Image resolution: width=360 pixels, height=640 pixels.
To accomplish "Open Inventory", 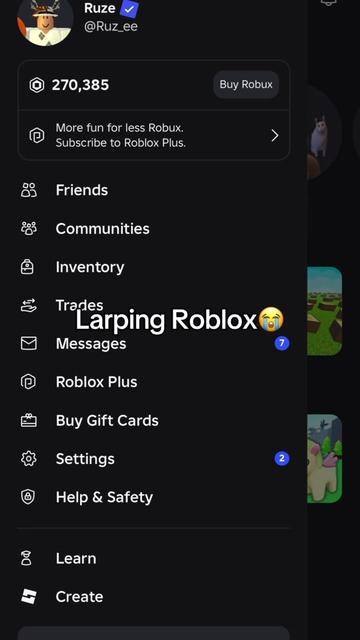I will [x=154, y=267].
